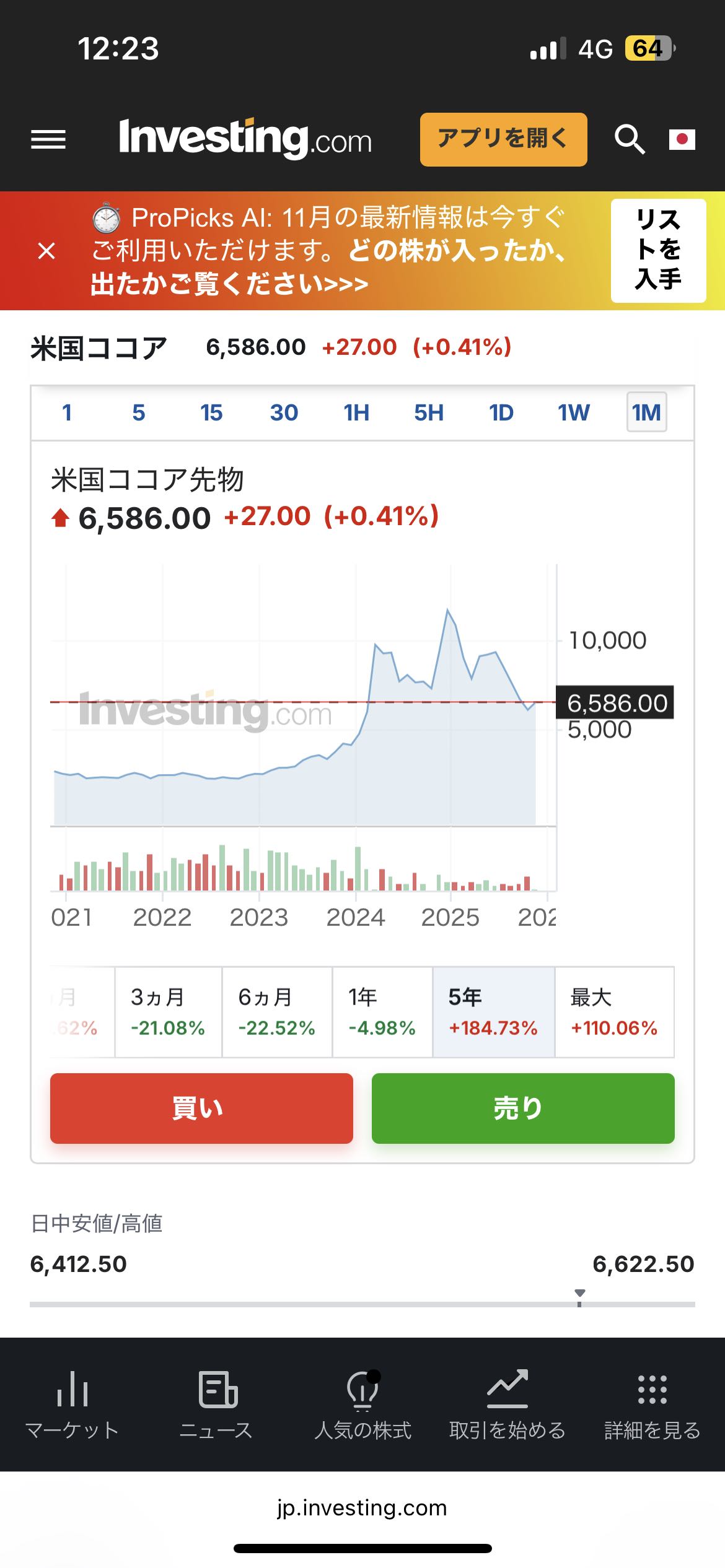This screenshot has height=1568, width=725.
Task: Open the Japan flag language selector
Action: click(x=682, y=139)
